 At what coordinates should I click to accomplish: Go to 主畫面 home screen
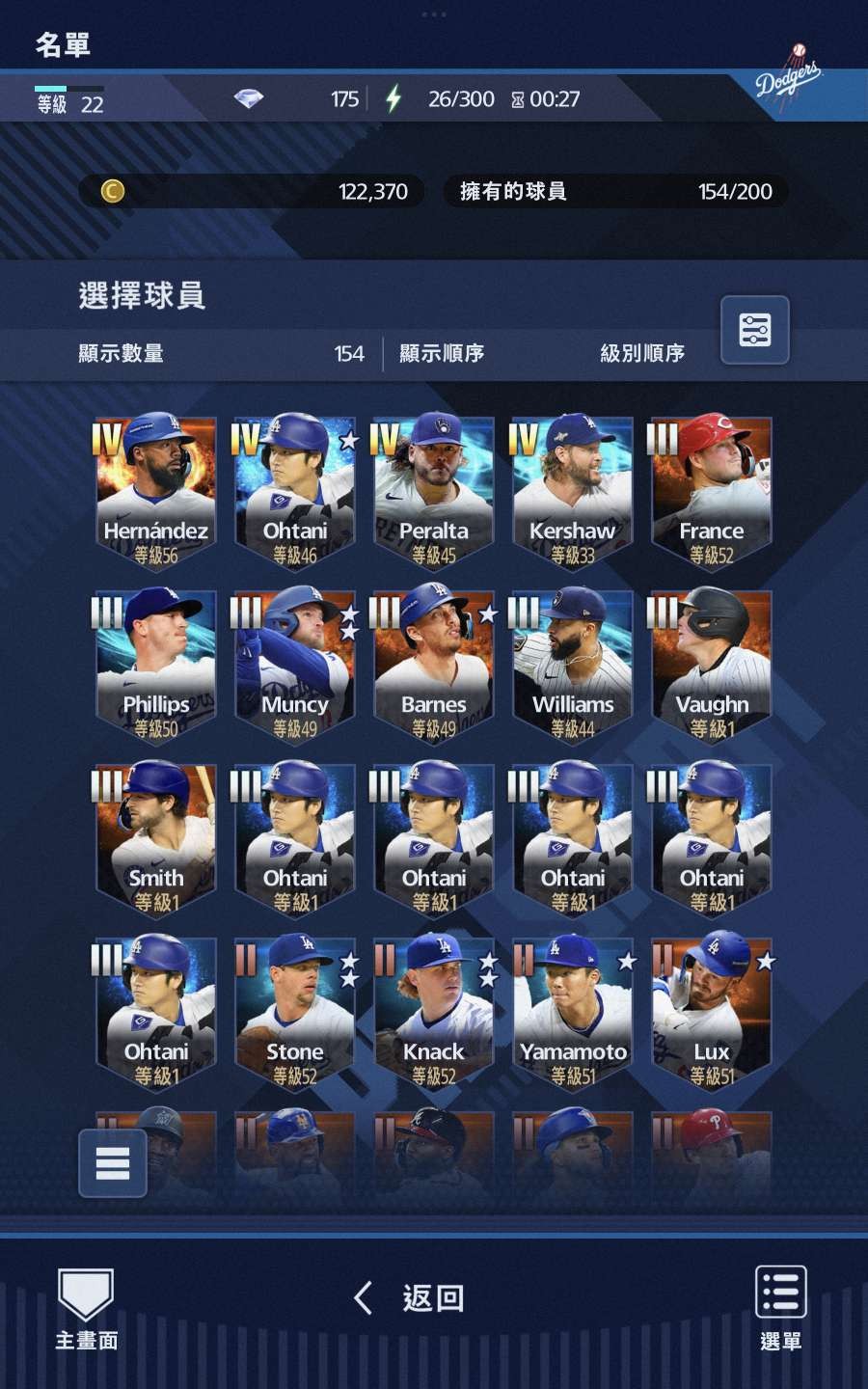(86, 1309)
